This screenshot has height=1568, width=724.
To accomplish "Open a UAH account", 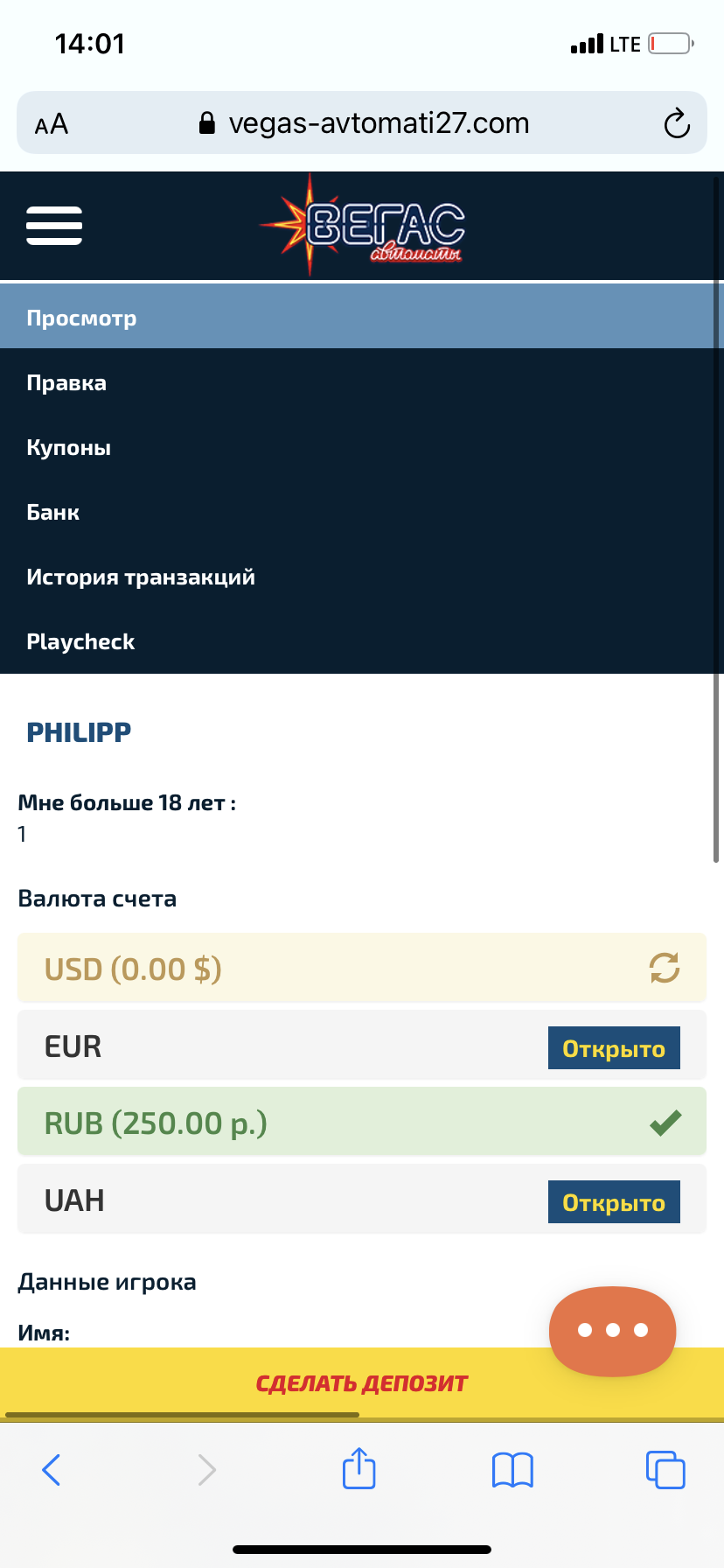I will 613,1202.
